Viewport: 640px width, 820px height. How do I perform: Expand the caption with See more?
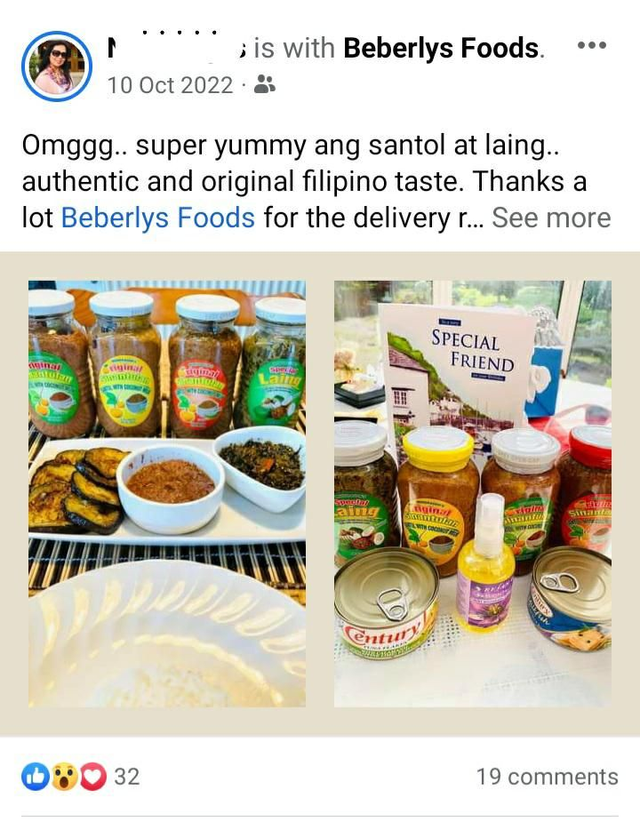coord(551,217)
